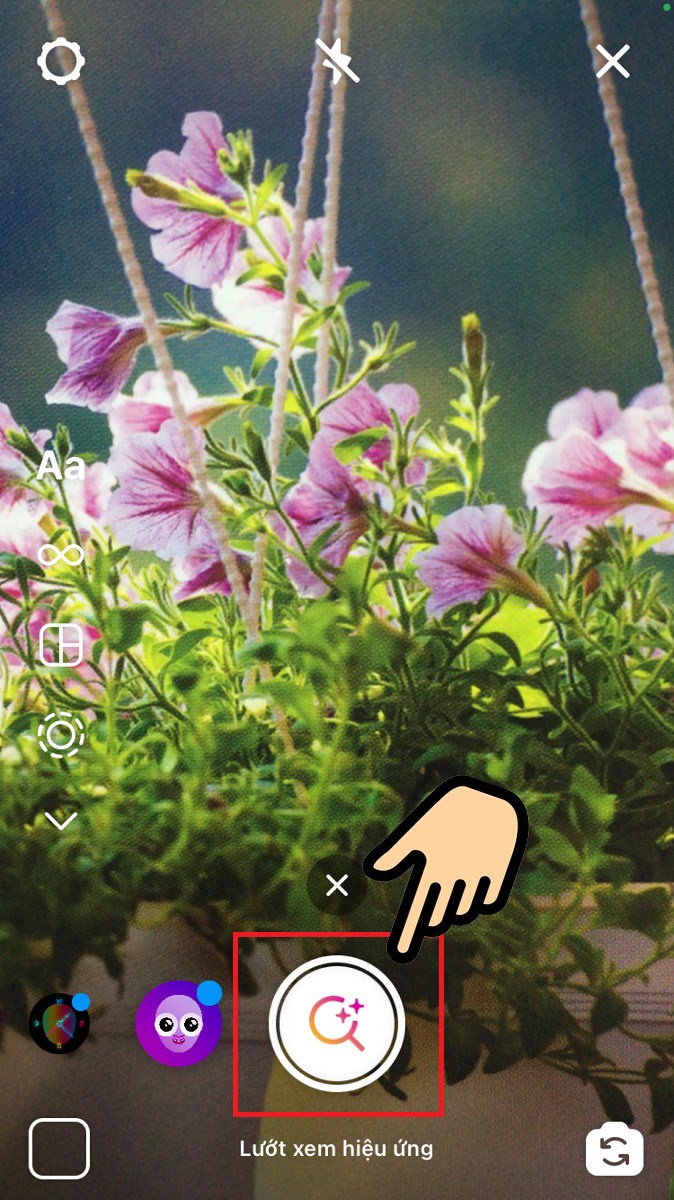Close the story camera
The image size is (674, 1200).
tap(612, 62)
